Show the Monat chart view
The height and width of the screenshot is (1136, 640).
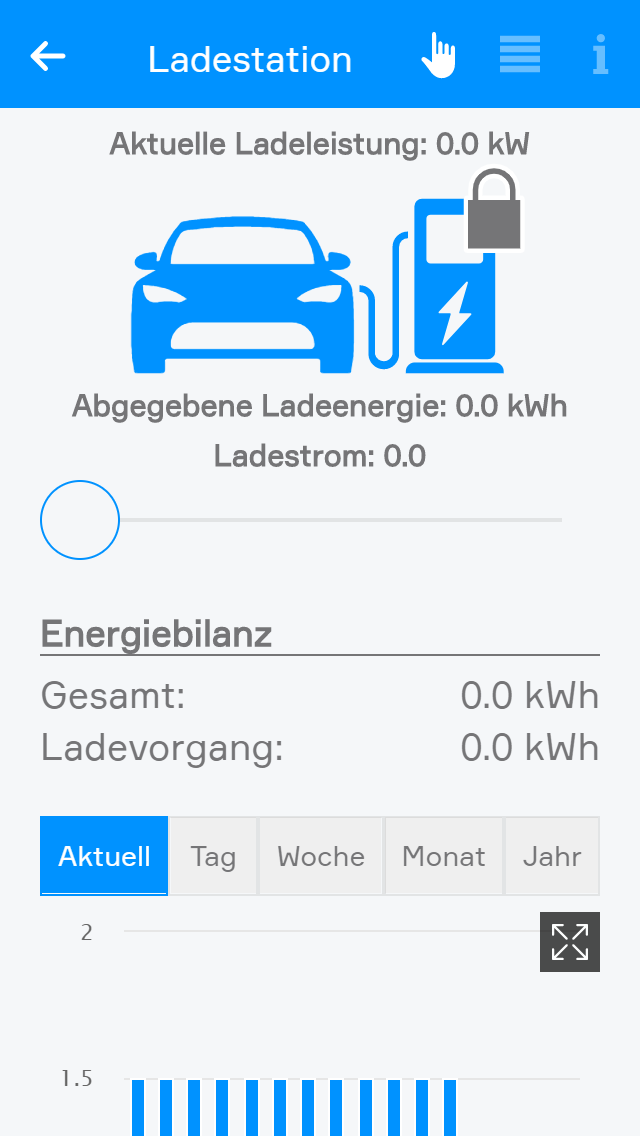(443, 856)
